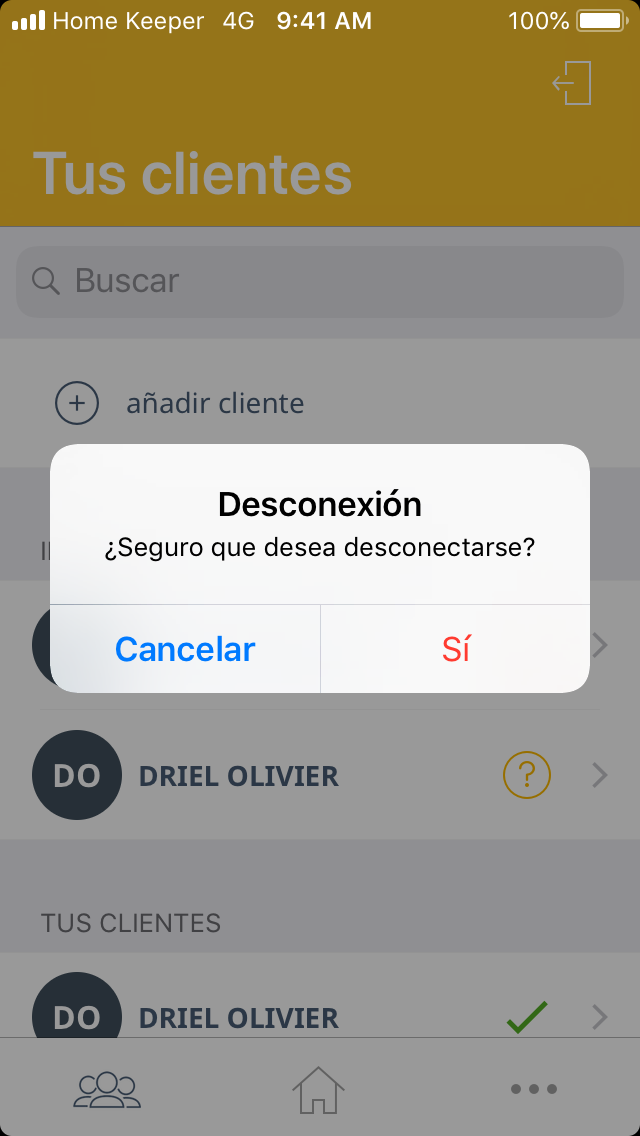
Task: Tap the logout icon in the header
Action: coord(573,83)
